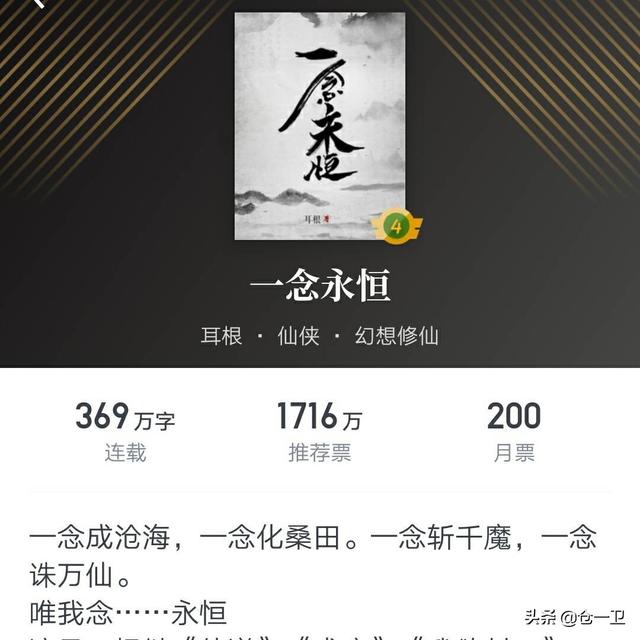Viewport: 640px width, 640px height.
Task: View author 耳根's page
Action: (221, 336)
